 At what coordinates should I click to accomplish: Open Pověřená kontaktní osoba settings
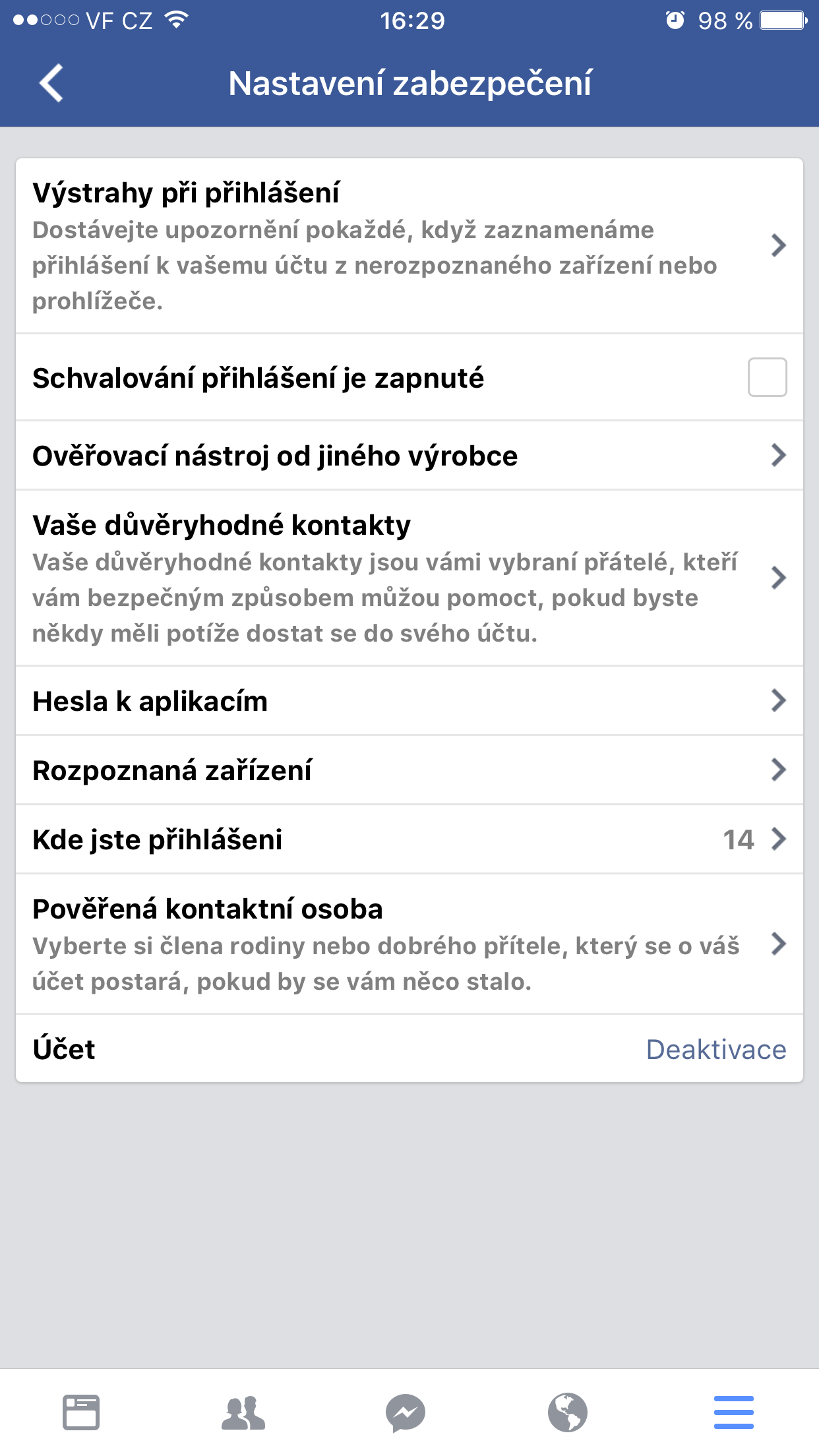409,946
